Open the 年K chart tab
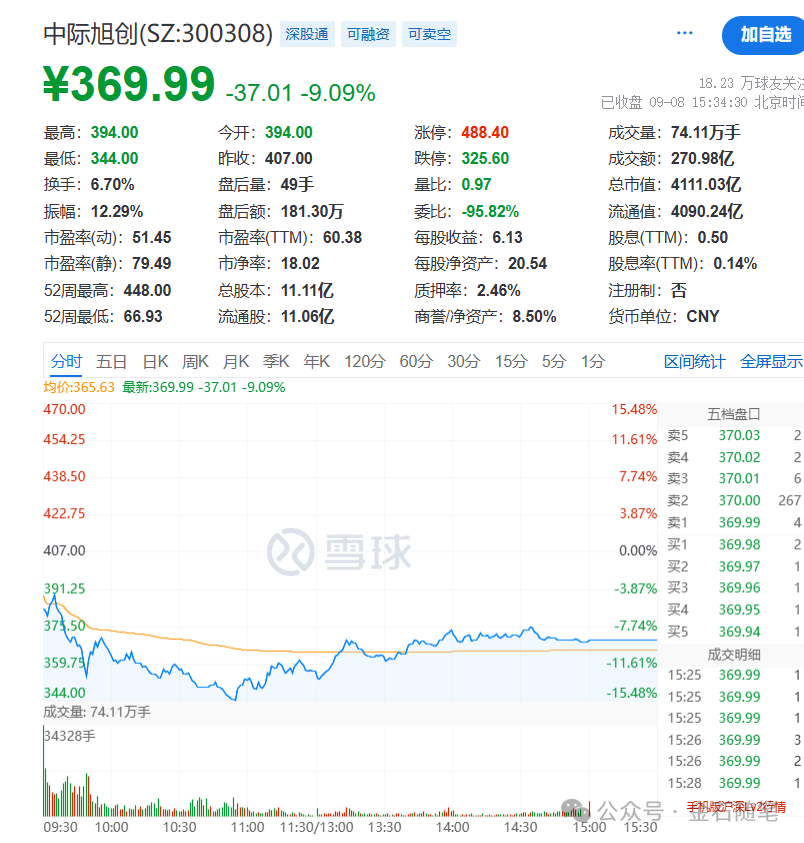This screenshot has width=804, height=843. point(316,361)
